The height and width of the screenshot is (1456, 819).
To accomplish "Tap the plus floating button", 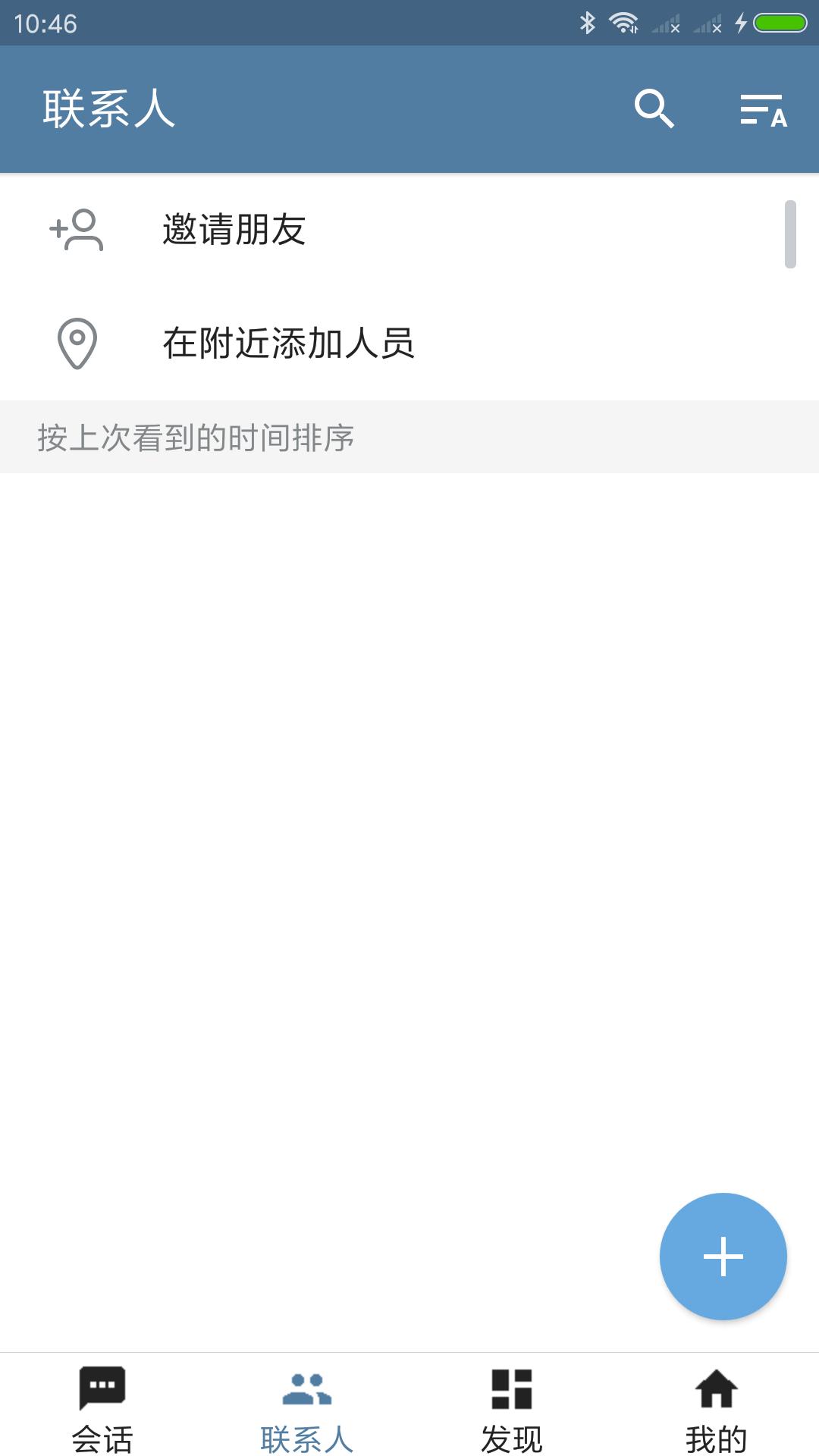I will click(x=723, y=1257).
